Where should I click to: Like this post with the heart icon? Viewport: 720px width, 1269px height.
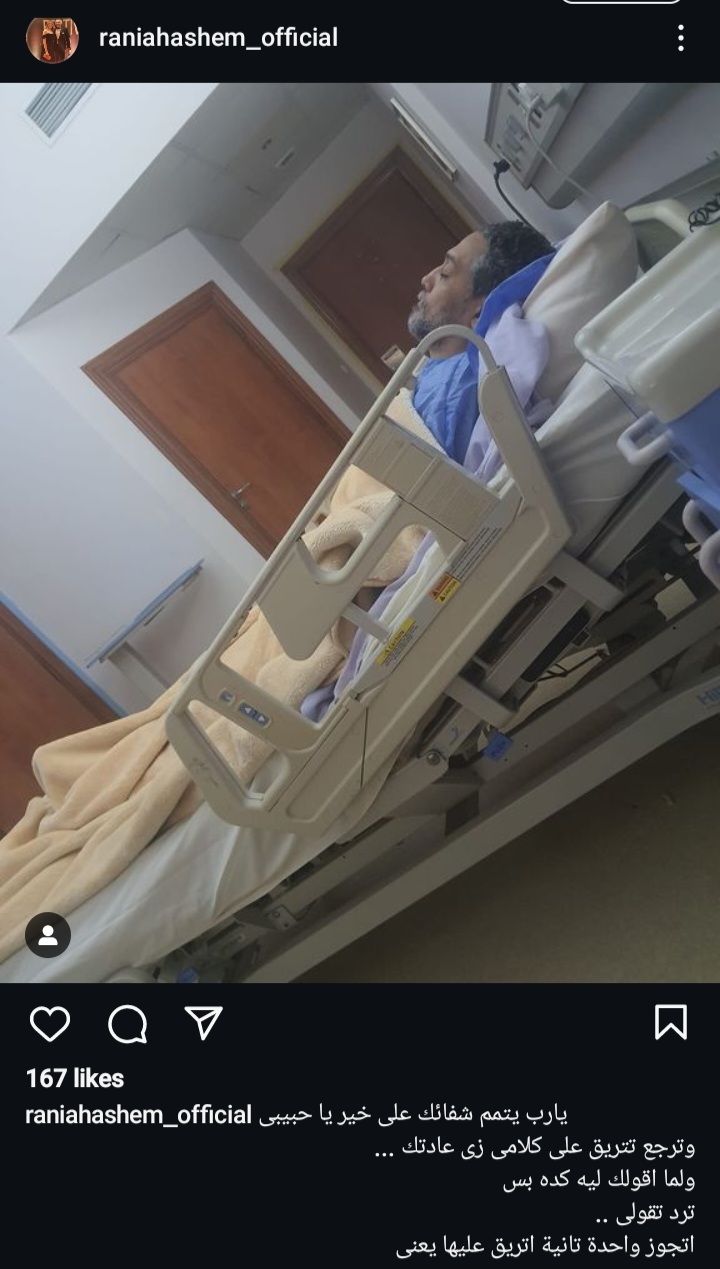coord(50,1022)
